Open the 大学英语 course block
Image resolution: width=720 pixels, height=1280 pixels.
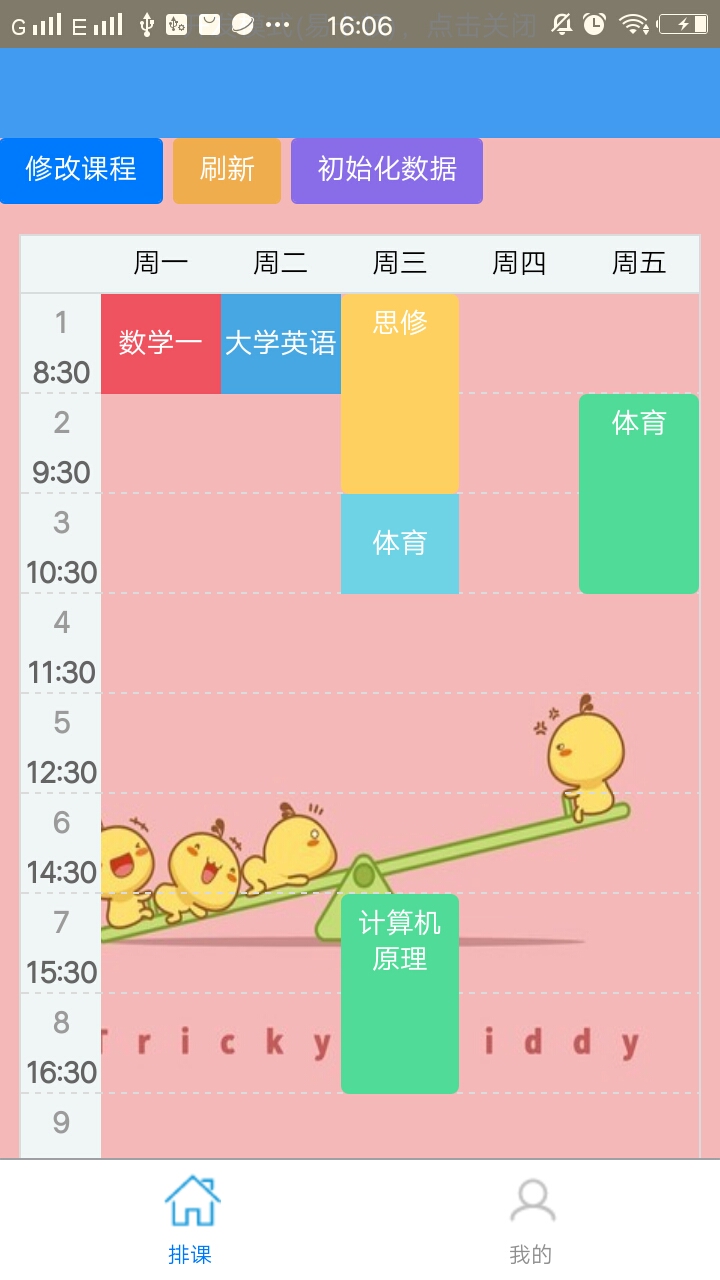[x=281, y=343]
